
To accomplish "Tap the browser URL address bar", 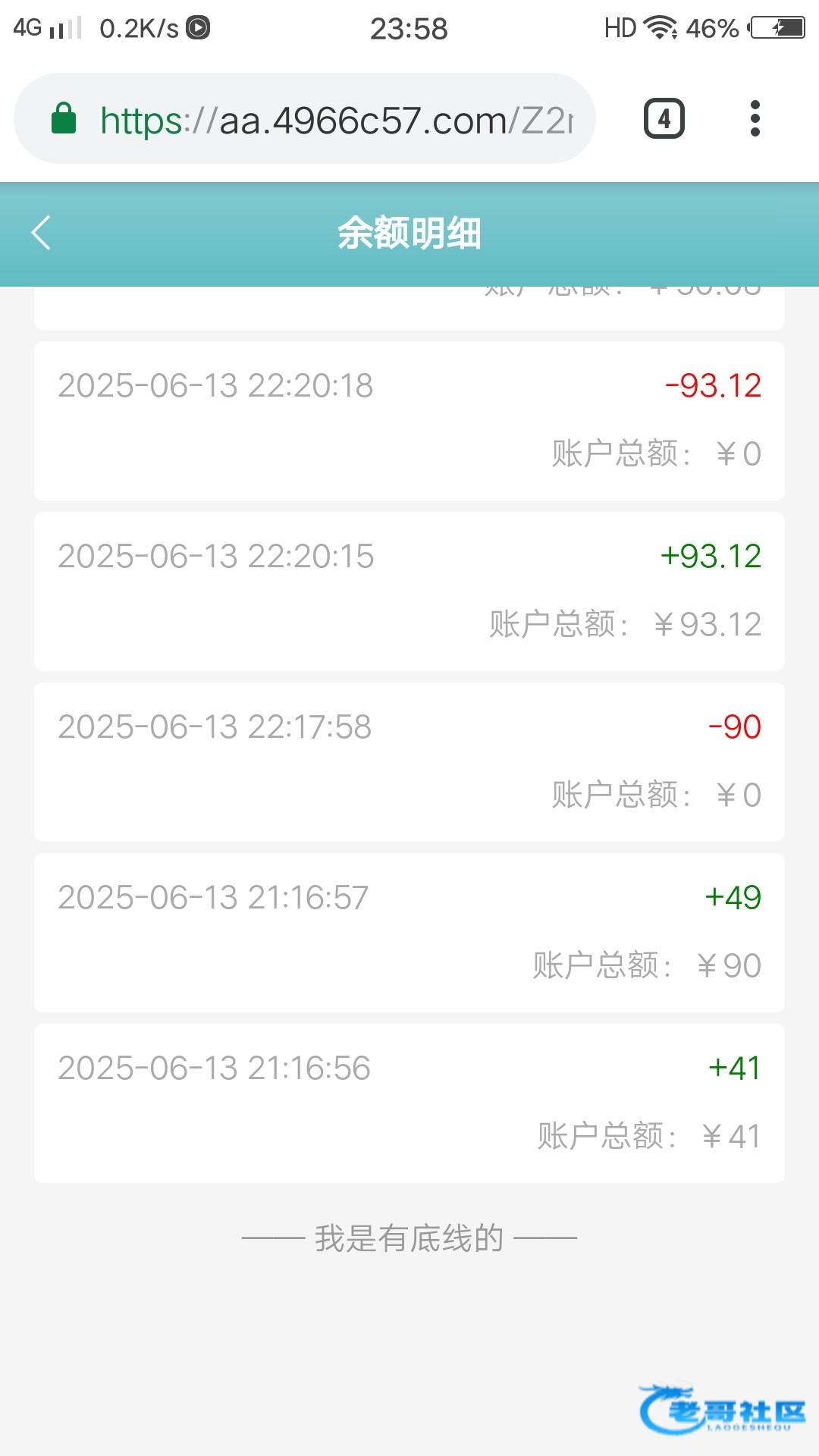I will click(x=337, y=120).
